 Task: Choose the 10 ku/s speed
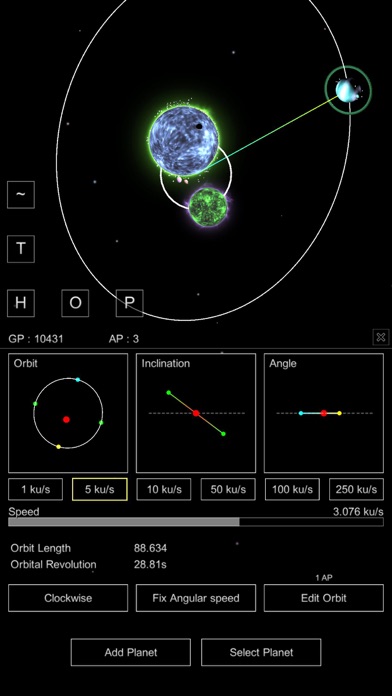(163, 489)
